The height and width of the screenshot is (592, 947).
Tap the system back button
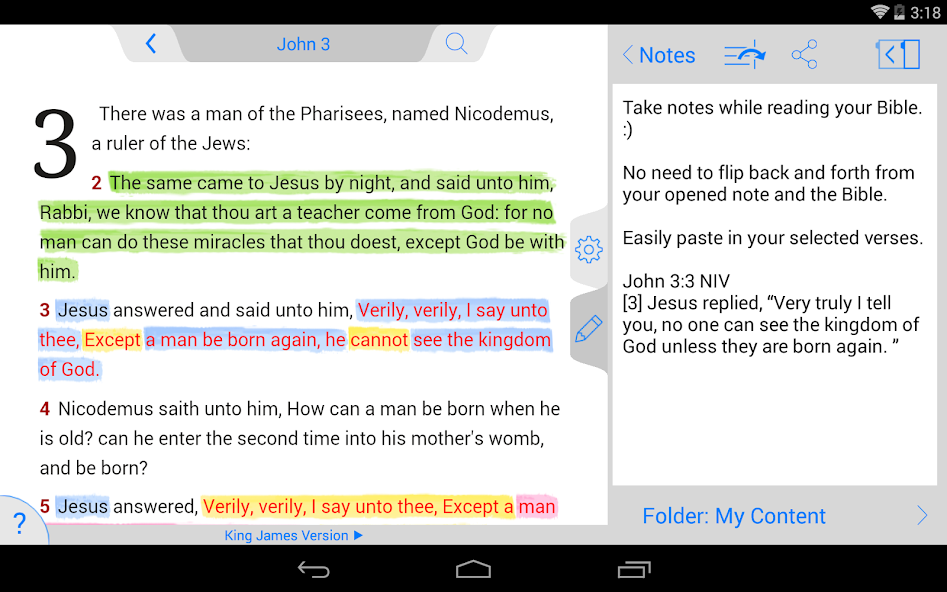coord(314,570)
